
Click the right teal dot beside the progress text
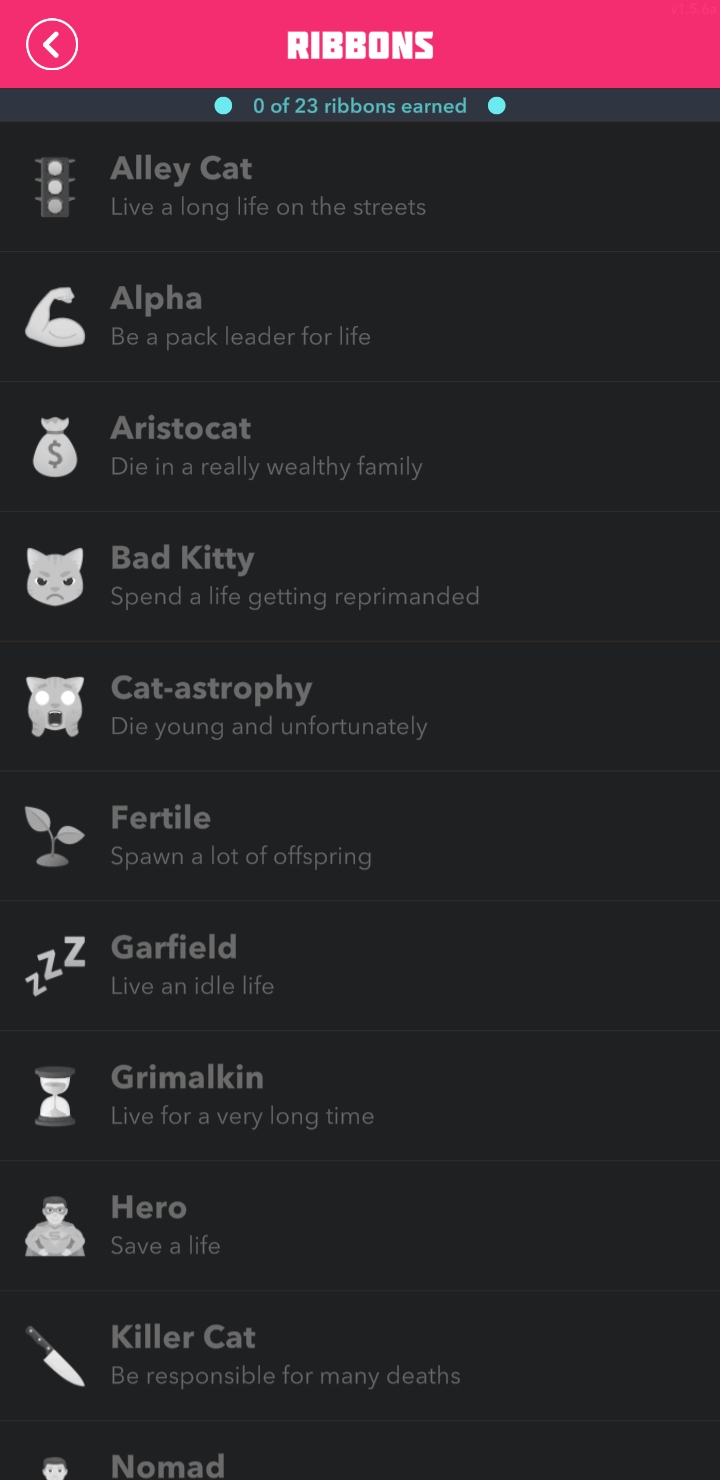(497, 105)
